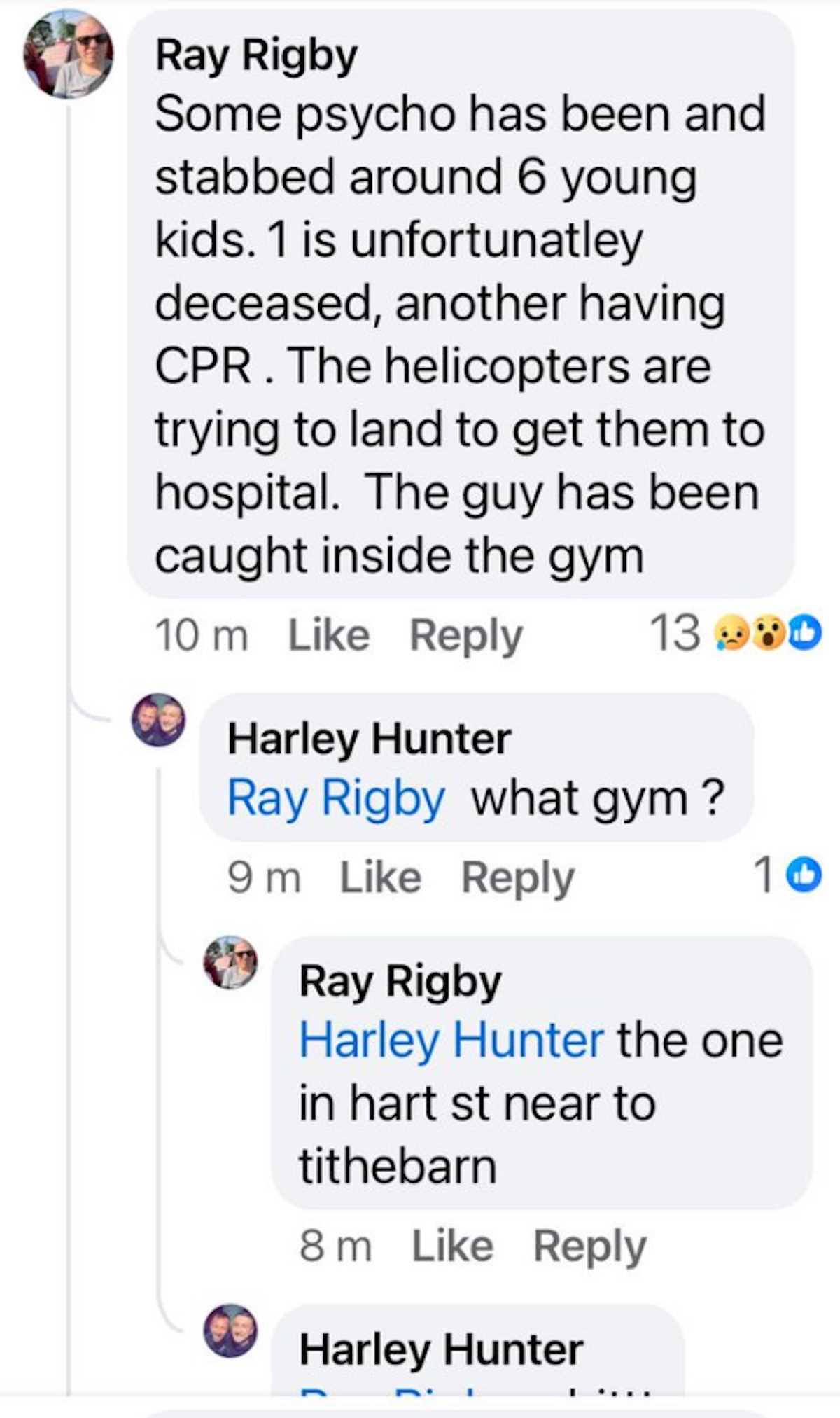
Task: Open Ray Rigby's name on top comment
Action: point(256,55)
